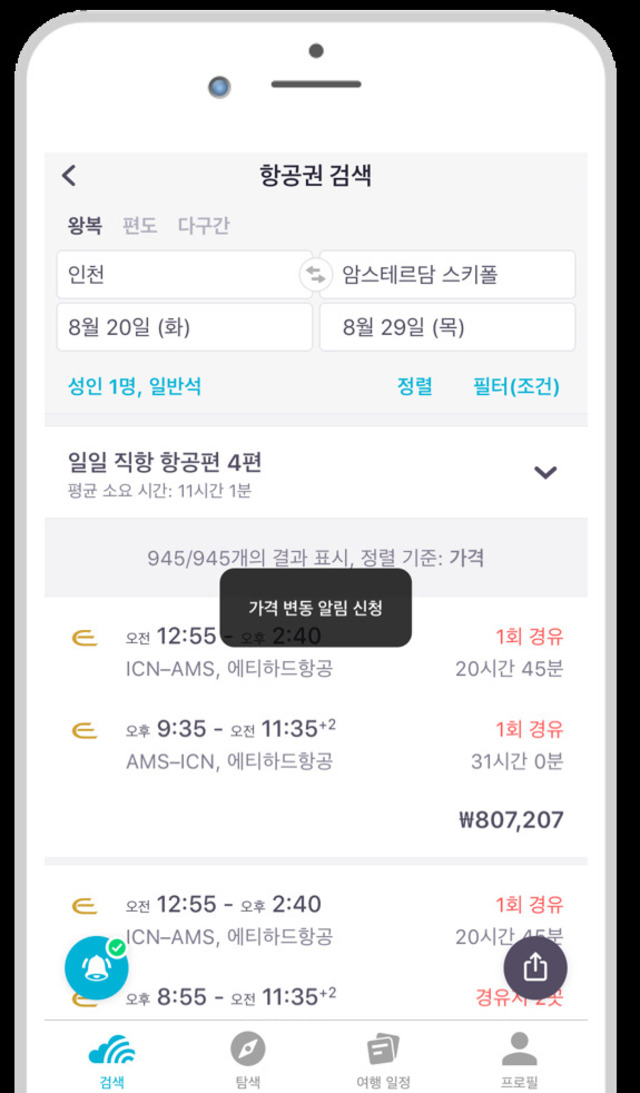Open 성인 1명, 일반석 passenger options

tap(134, 387)
